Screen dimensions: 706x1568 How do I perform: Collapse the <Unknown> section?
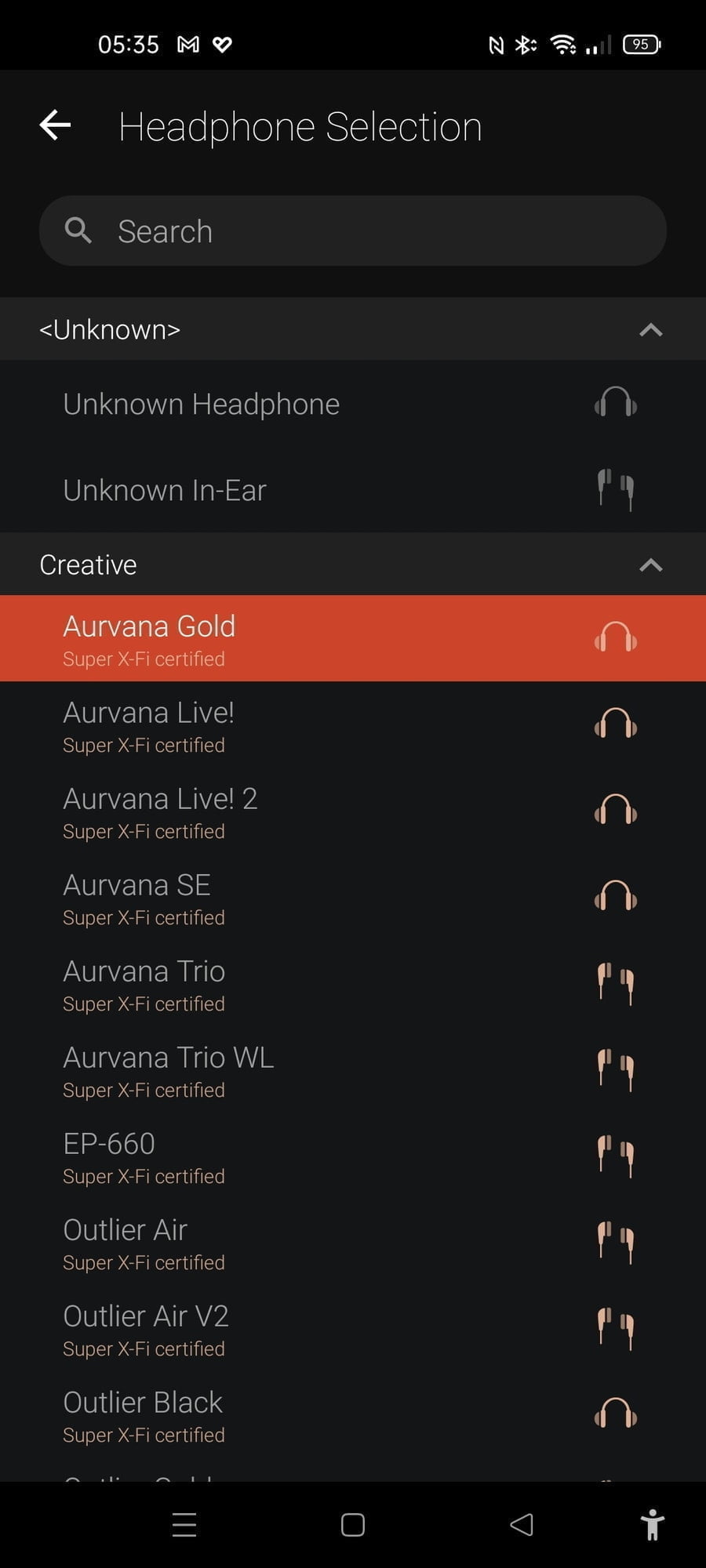click(x=650, y=329)
